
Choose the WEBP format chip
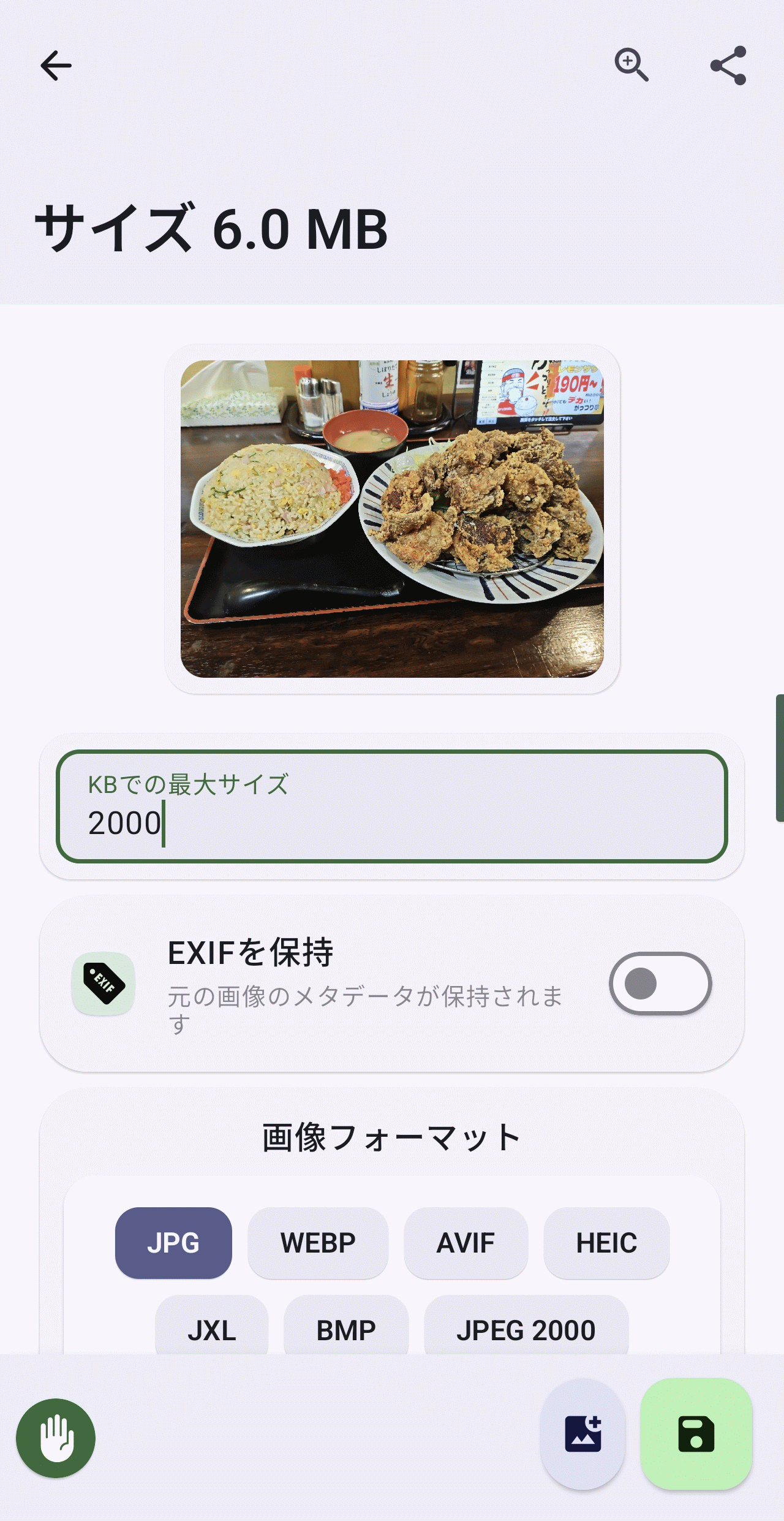click(x=317, y=1243)
